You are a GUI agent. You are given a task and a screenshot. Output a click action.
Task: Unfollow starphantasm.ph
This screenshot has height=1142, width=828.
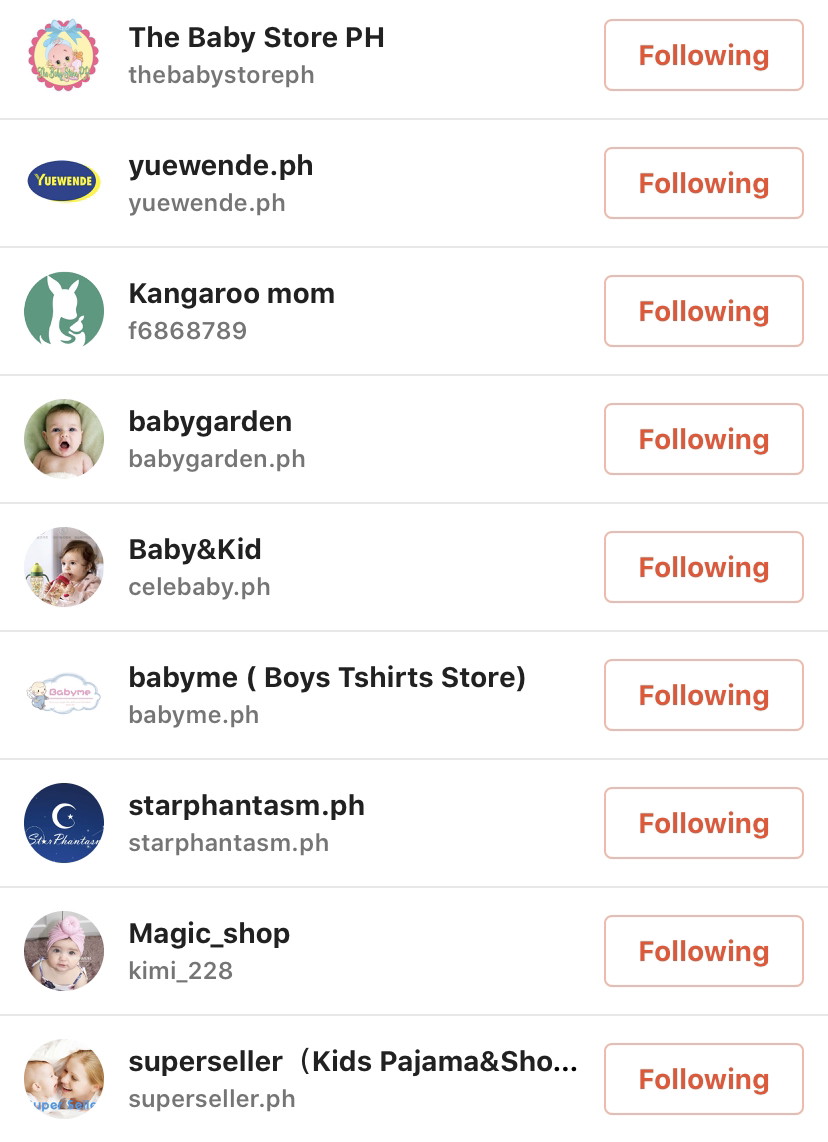pyautogui.click(x=703, y=823)
